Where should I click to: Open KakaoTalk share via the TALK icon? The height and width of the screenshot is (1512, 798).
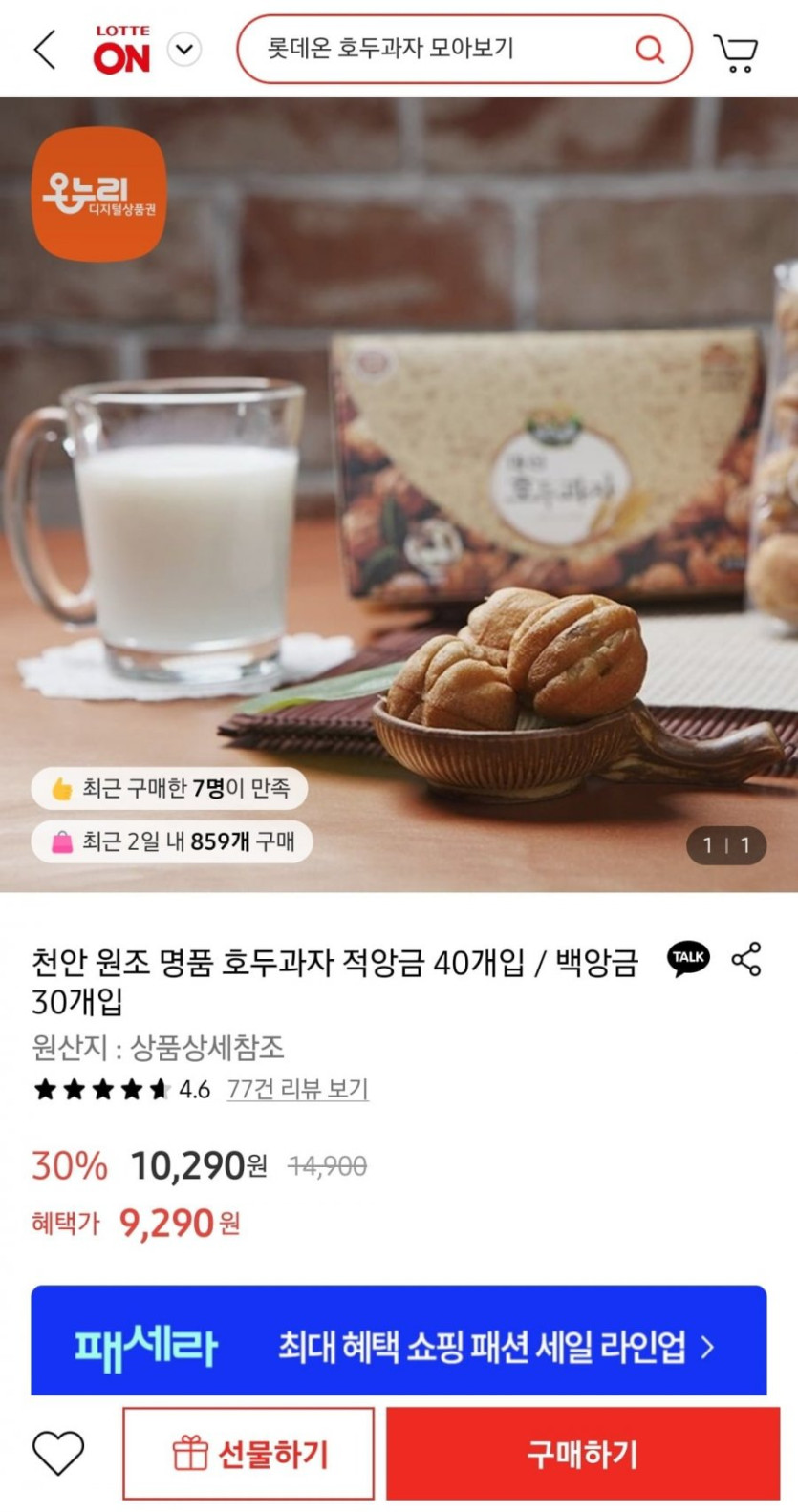pos(688,958)
